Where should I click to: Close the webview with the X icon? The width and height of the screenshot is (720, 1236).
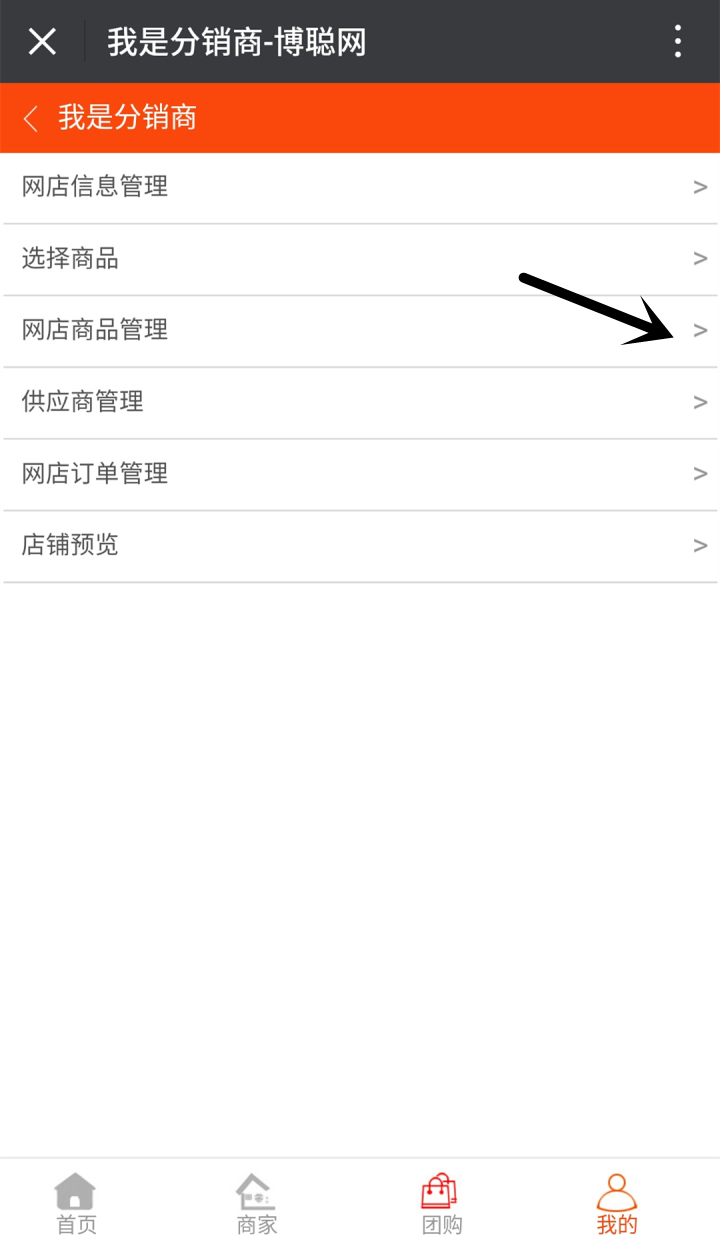pyautogui.click(x=42, y=42)
